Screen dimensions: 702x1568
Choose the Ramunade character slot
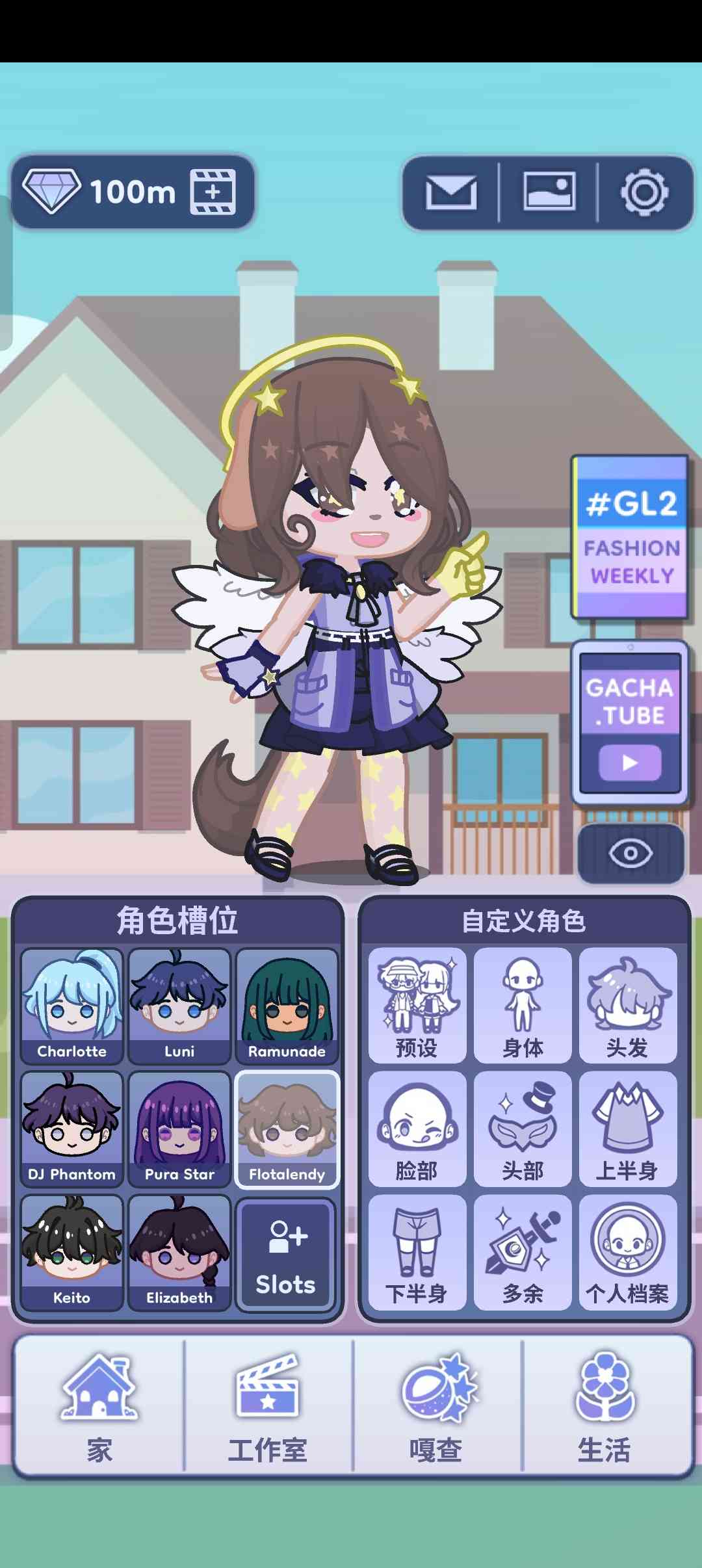pos(287,1005)
